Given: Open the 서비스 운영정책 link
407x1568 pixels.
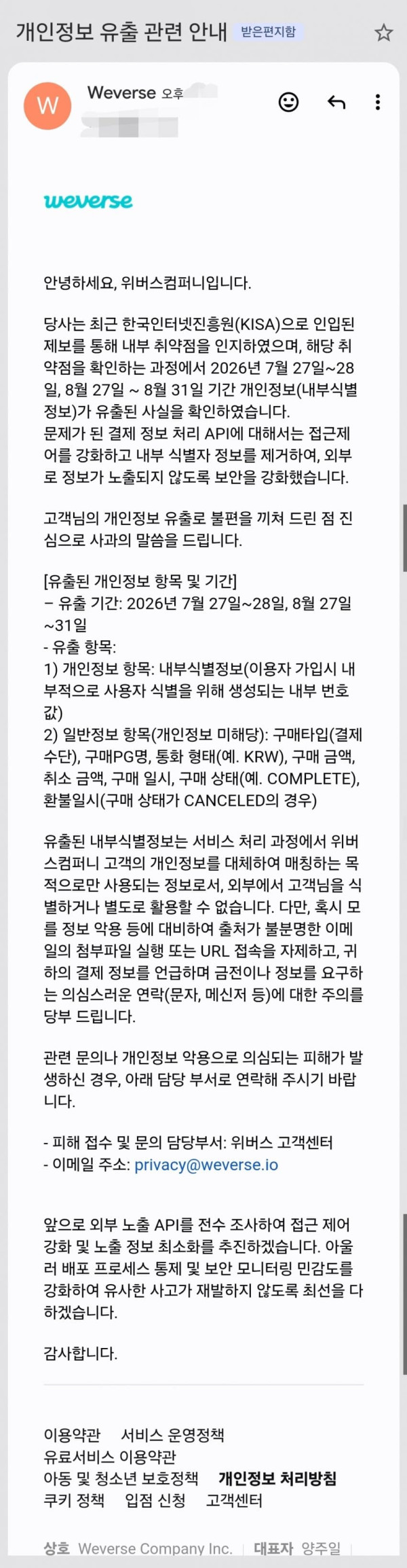Looking at the screenshot, I should (x=172, y=1435).
